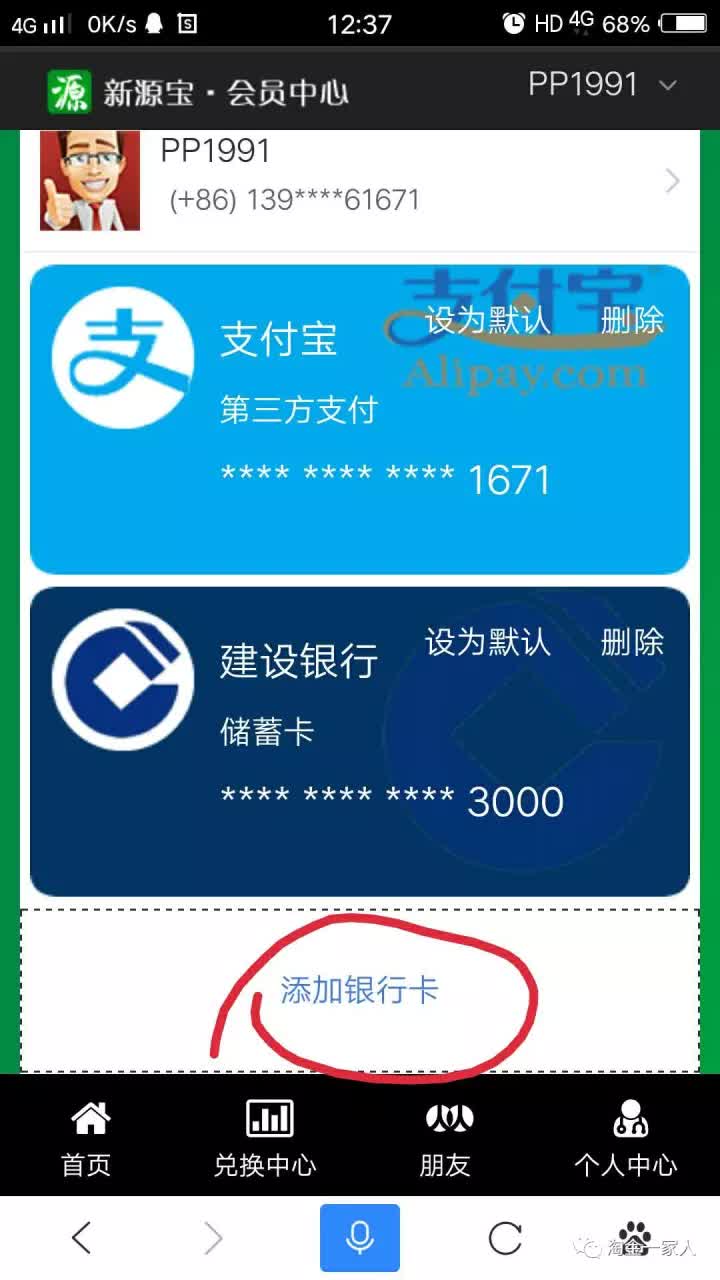Activate the browser voice microphone button
This screenshot has width=720, height=1280.
click(x=360, y=1238)
